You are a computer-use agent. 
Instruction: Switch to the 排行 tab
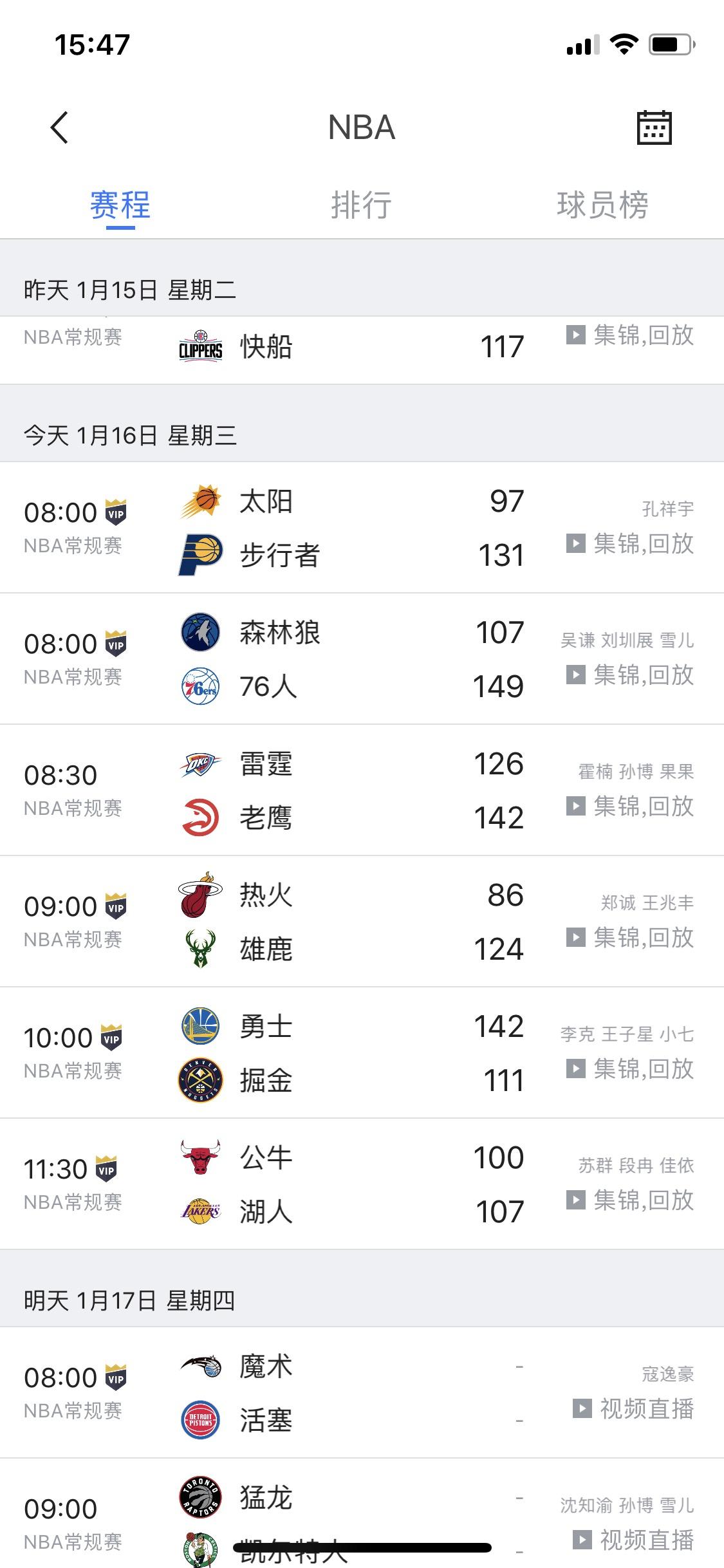click(x=361, y=205)
